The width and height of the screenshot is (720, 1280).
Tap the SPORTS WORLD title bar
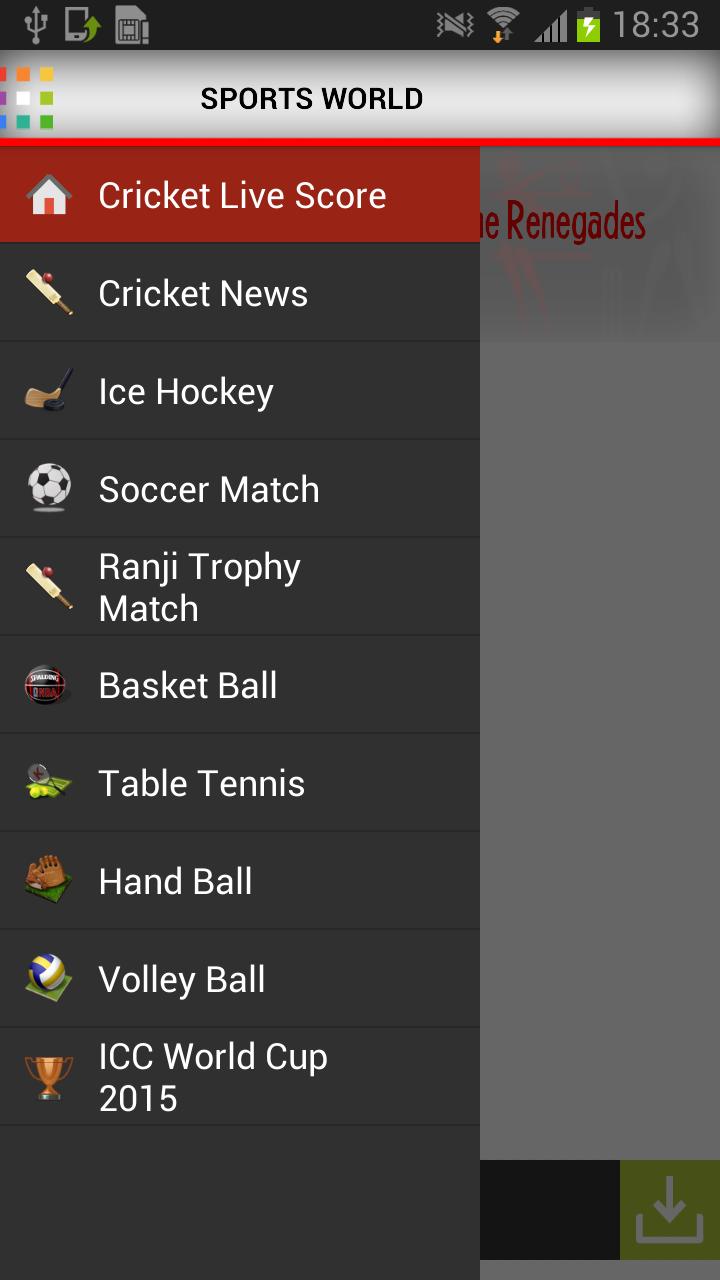311,97
